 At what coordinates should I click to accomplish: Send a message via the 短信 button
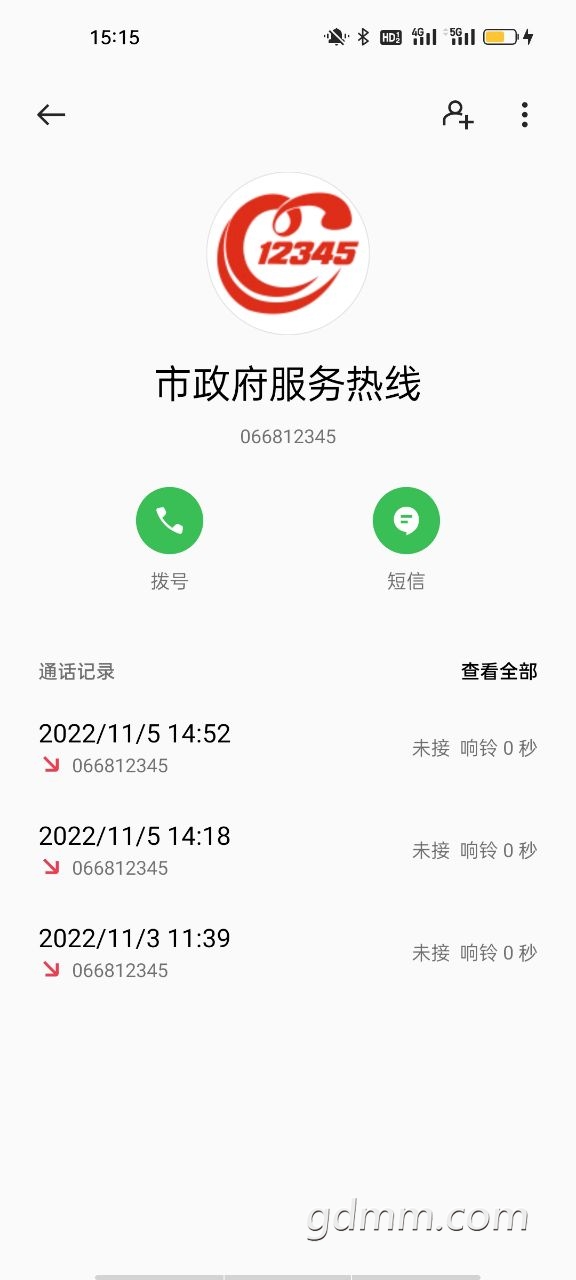pyautogui.click(x=406, y=520)
